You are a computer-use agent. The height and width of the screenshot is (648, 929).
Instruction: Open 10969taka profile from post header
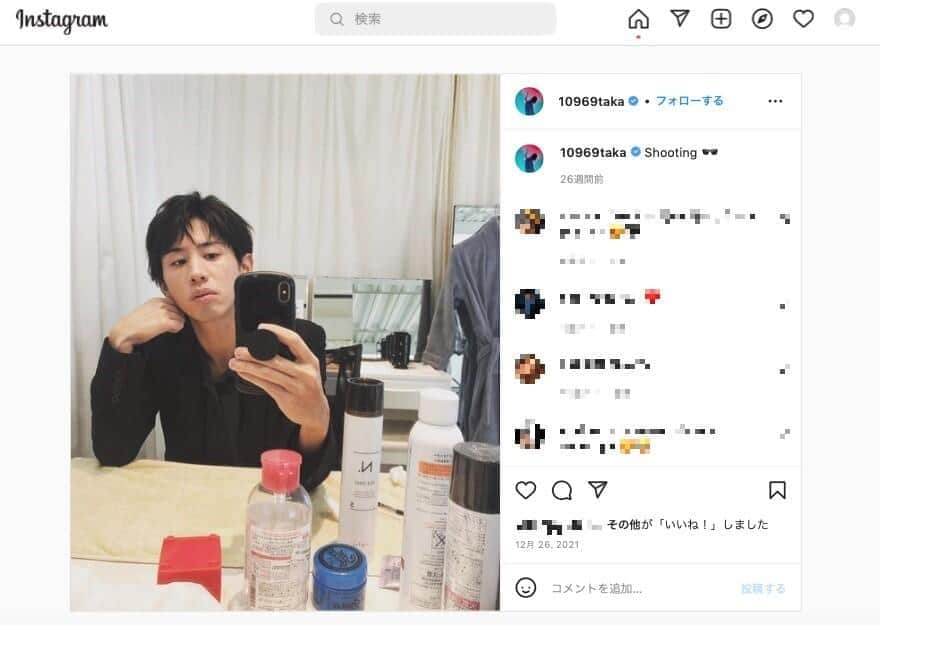click(591, 101)
